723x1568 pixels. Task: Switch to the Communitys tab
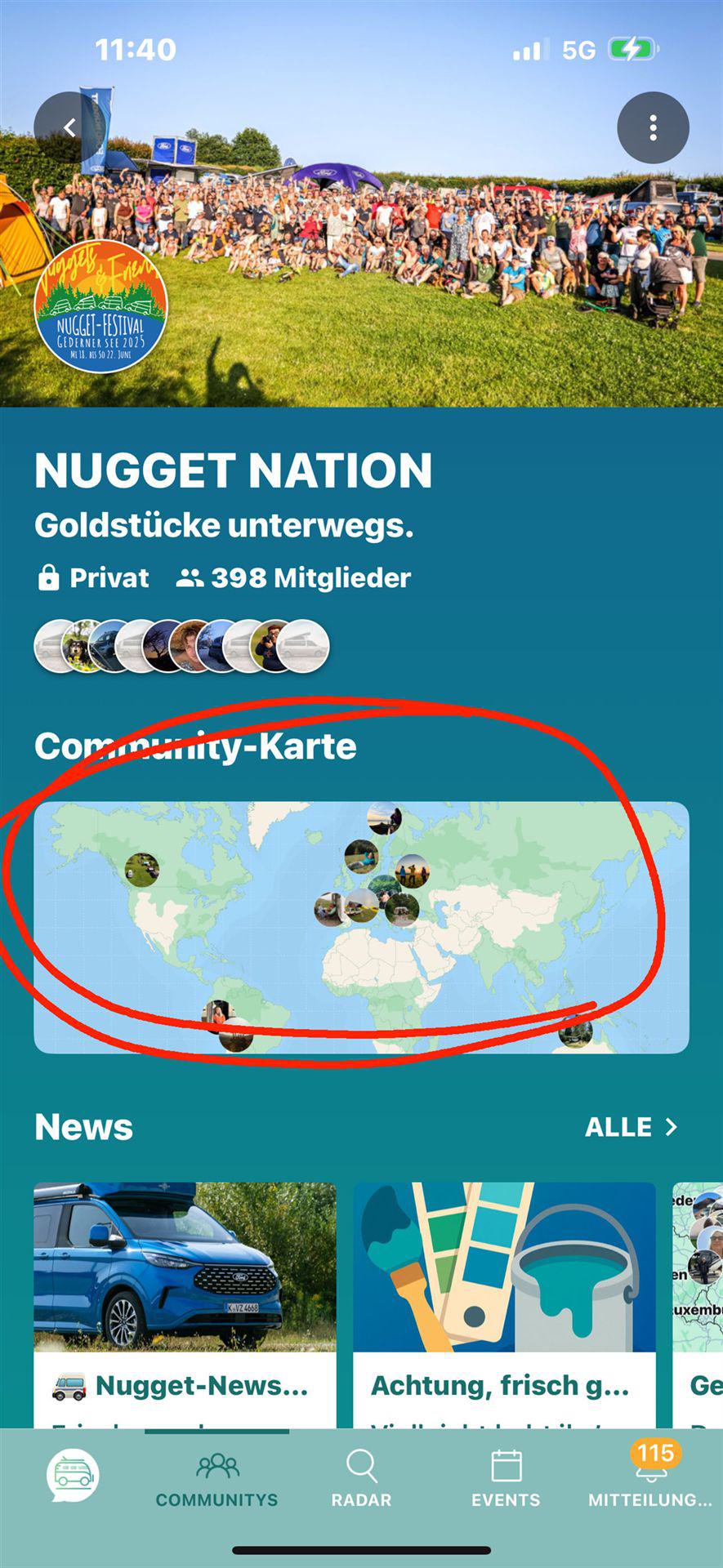coord(216,1480)
